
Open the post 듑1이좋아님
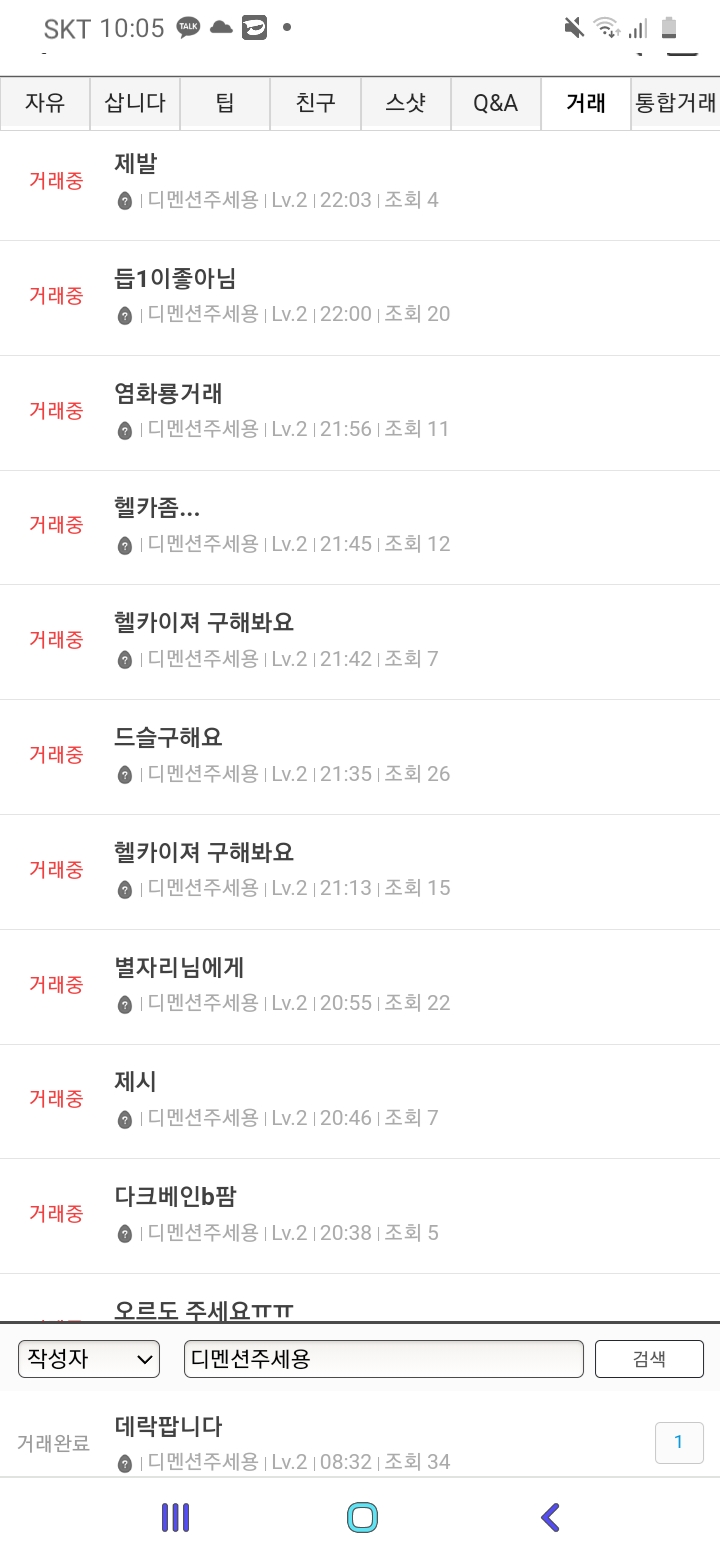click(x=175, y=279)
